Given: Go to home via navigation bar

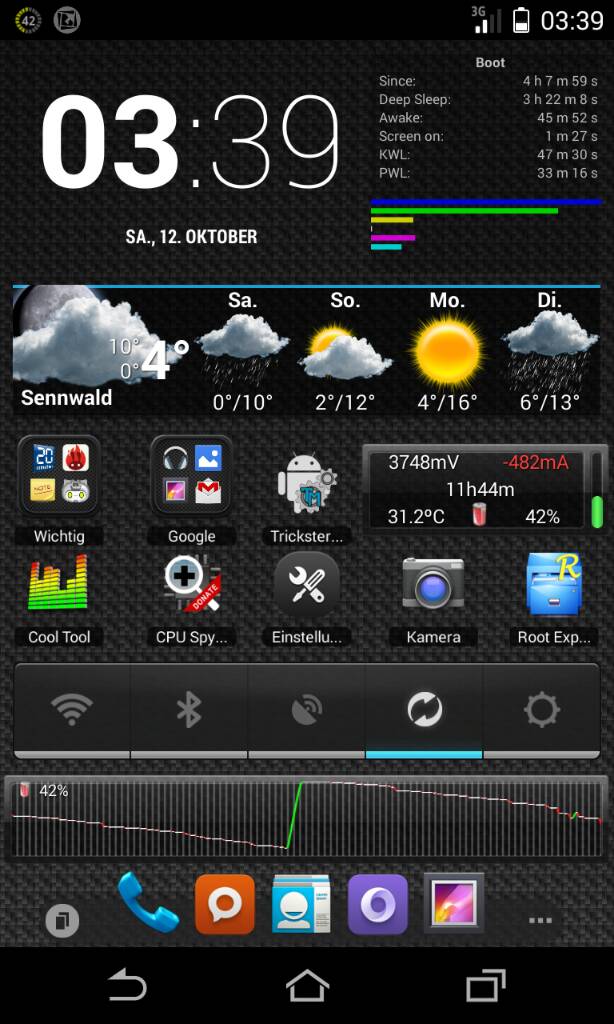Looking at the screenshot, I should [x=307, y=986].
